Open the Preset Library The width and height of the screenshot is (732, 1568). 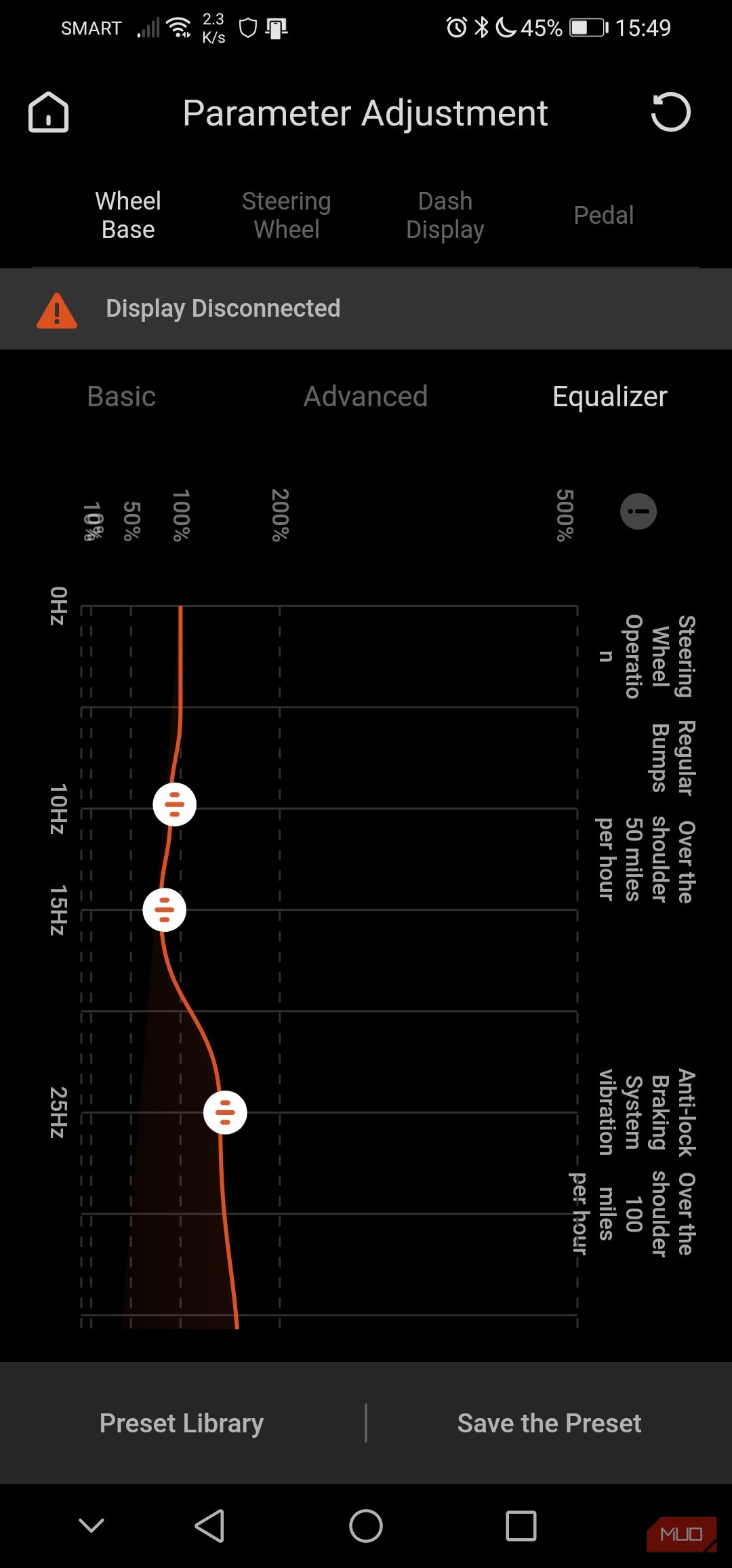[x=182, y=1423]
